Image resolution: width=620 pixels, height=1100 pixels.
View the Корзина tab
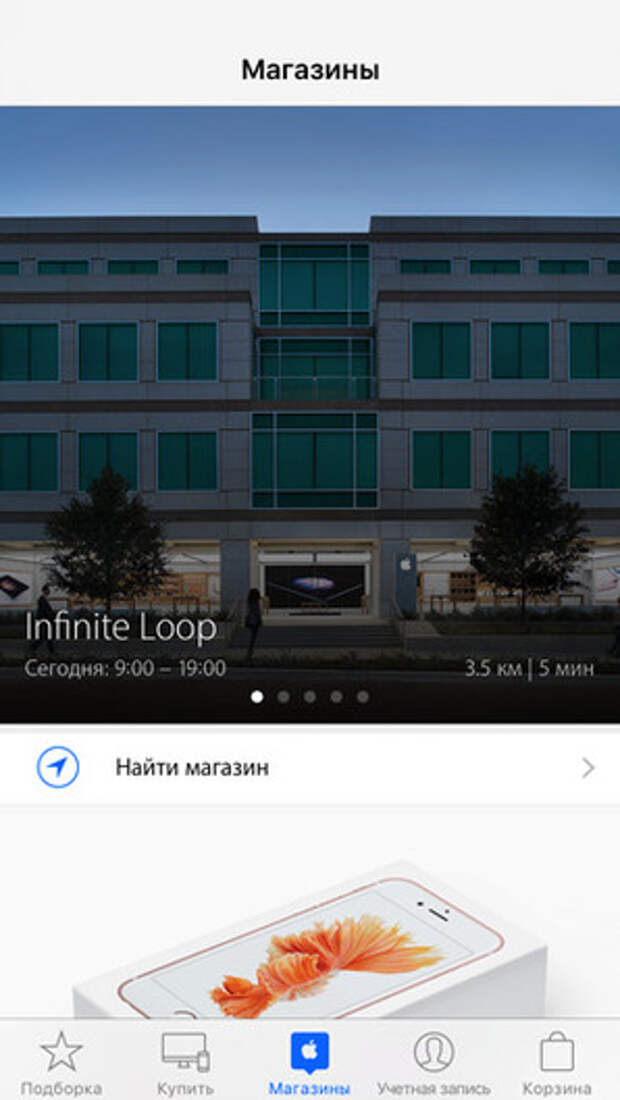tap(556, 1062)
